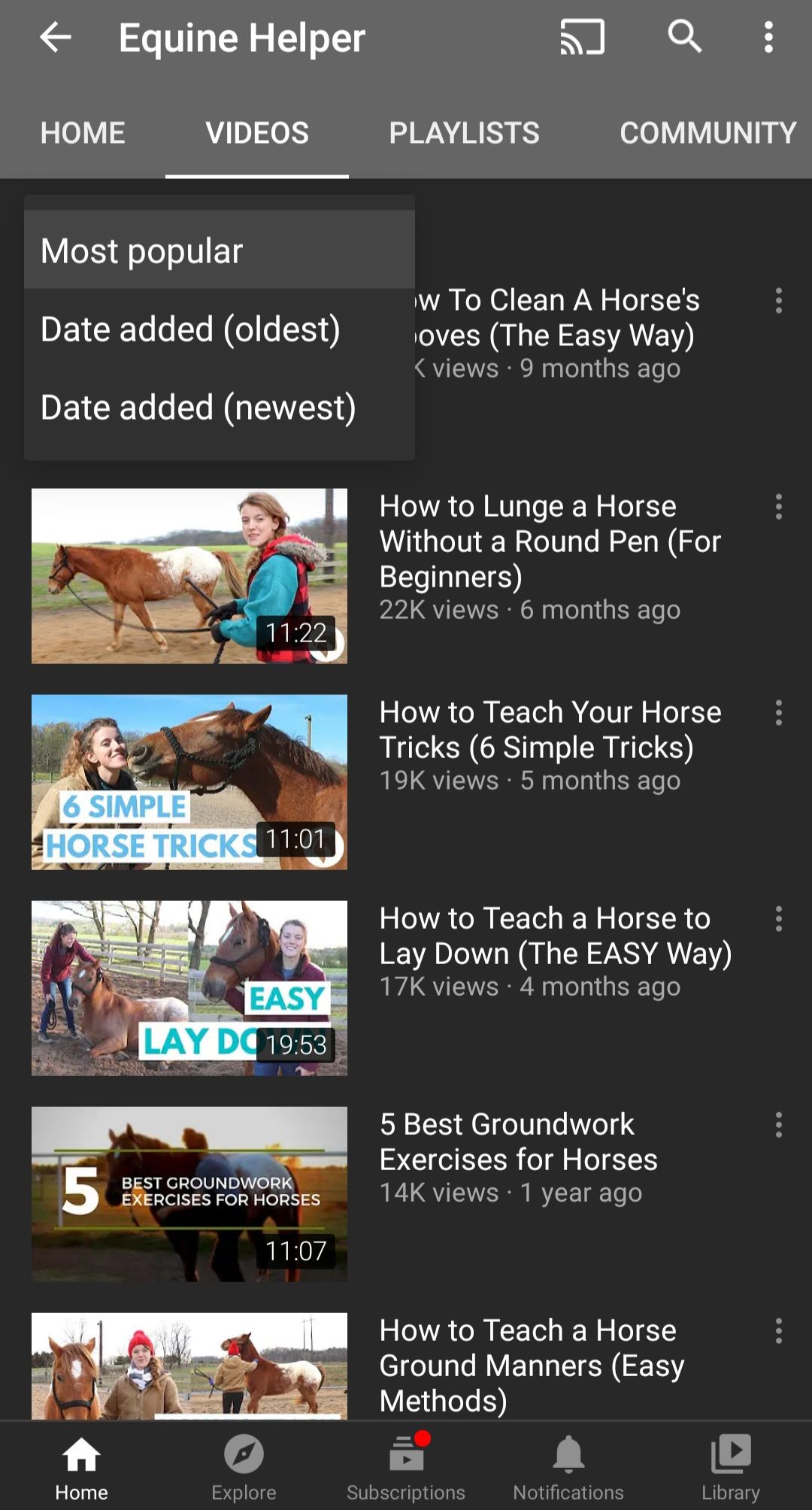Open the cast screen icon
Viewport: 812px width, 1510px height.
pos(582,37)
